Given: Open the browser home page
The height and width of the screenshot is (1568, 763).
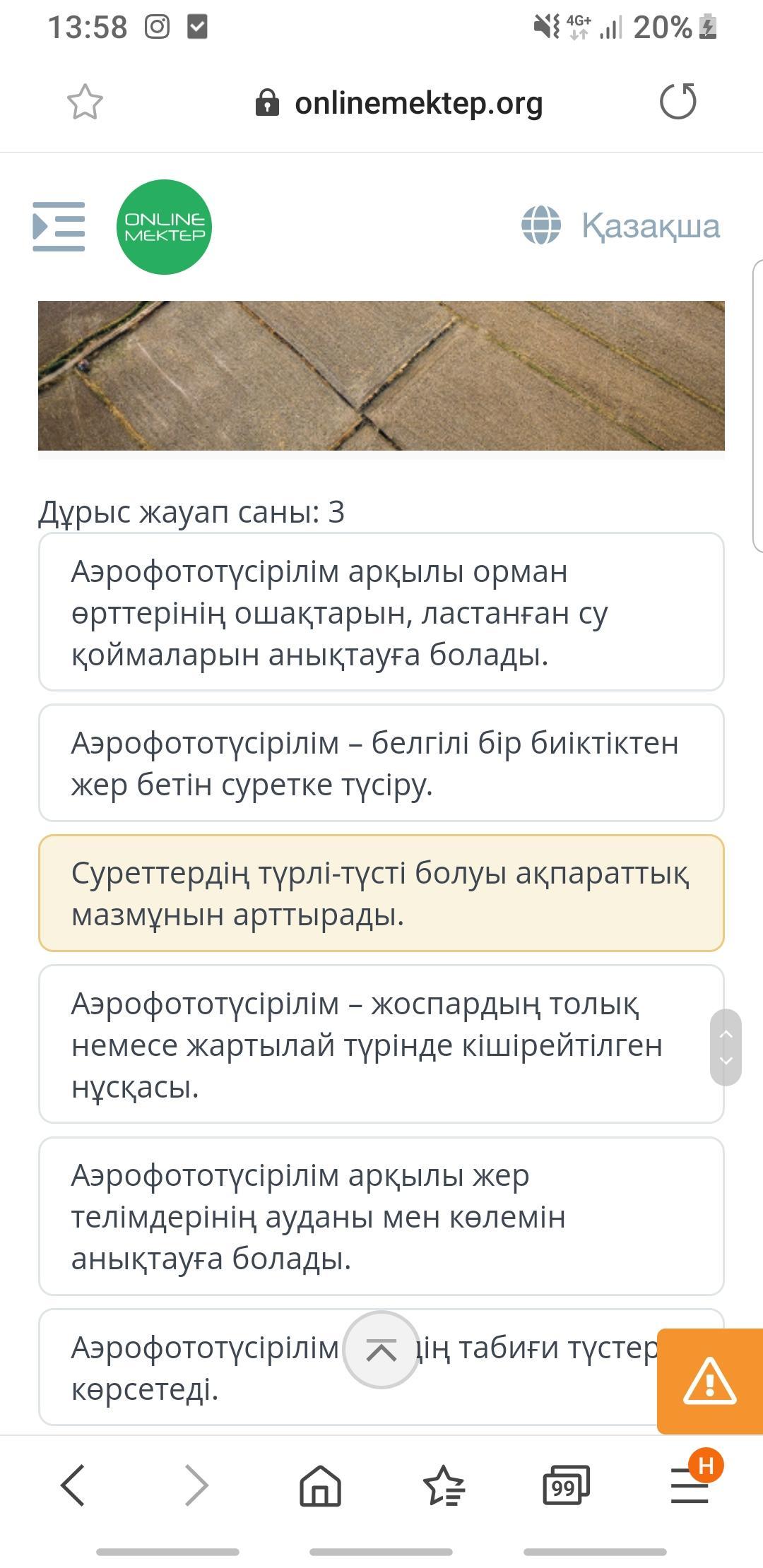Looking at the screenshot, I should point(320,1485).
